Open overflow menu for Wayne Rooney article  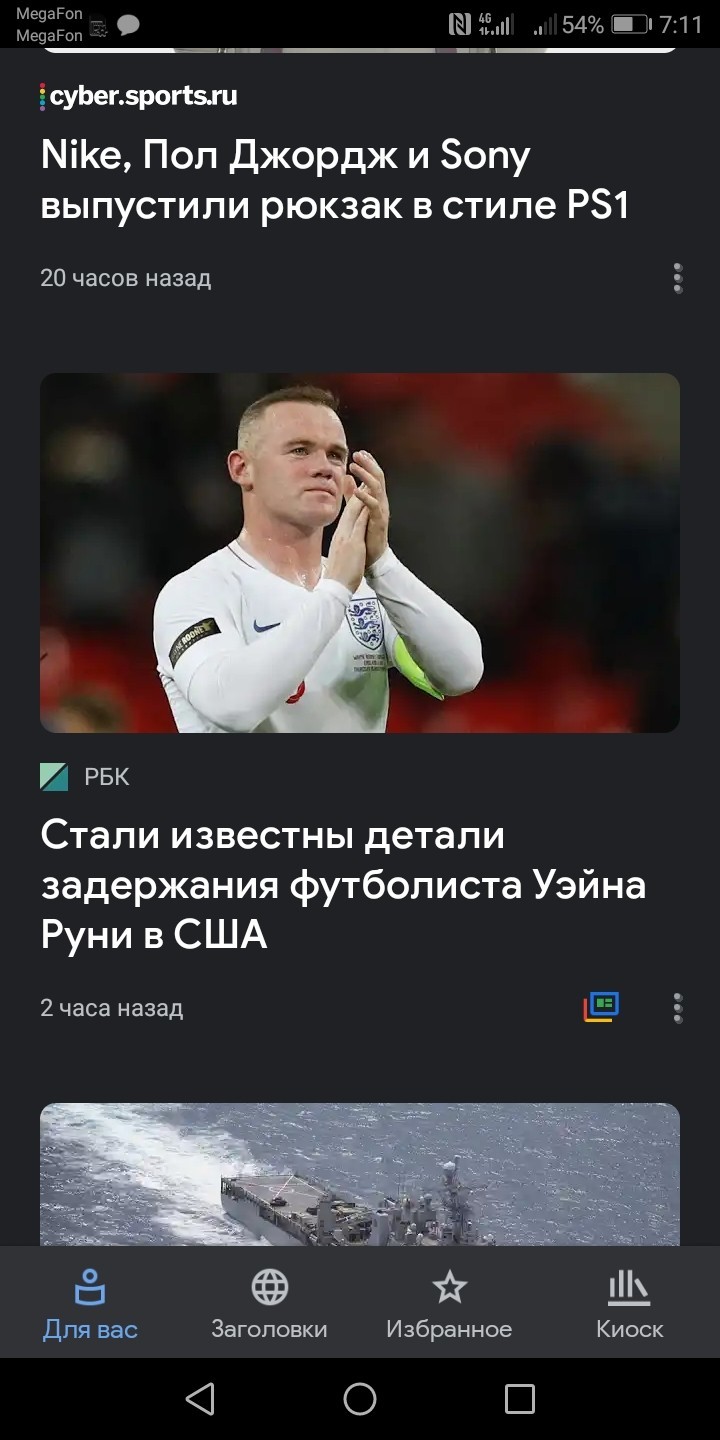click(x=677, y=1007)
